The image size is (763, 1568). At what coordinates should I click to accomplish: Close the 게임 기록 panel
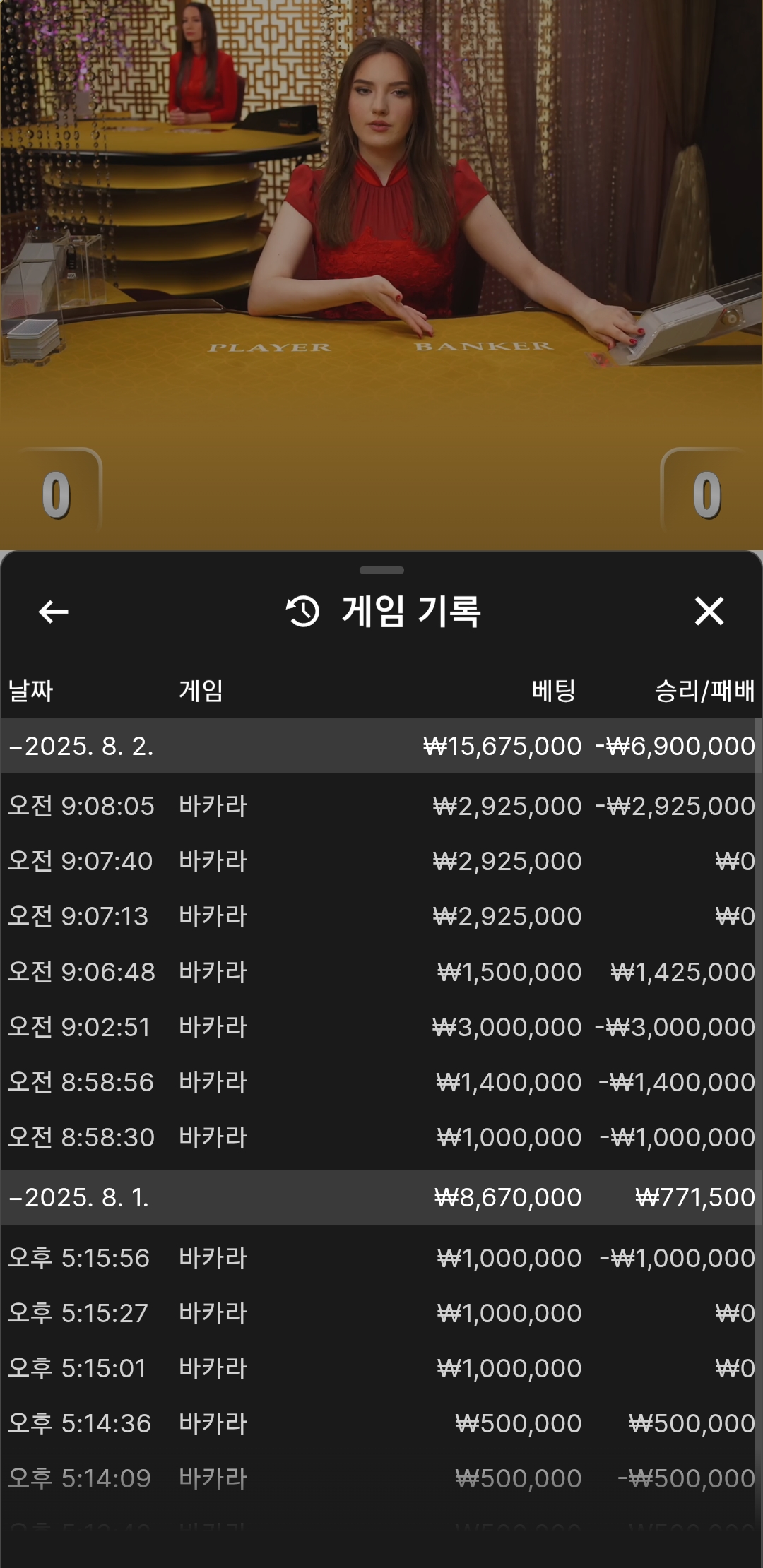tap(709, 611)
